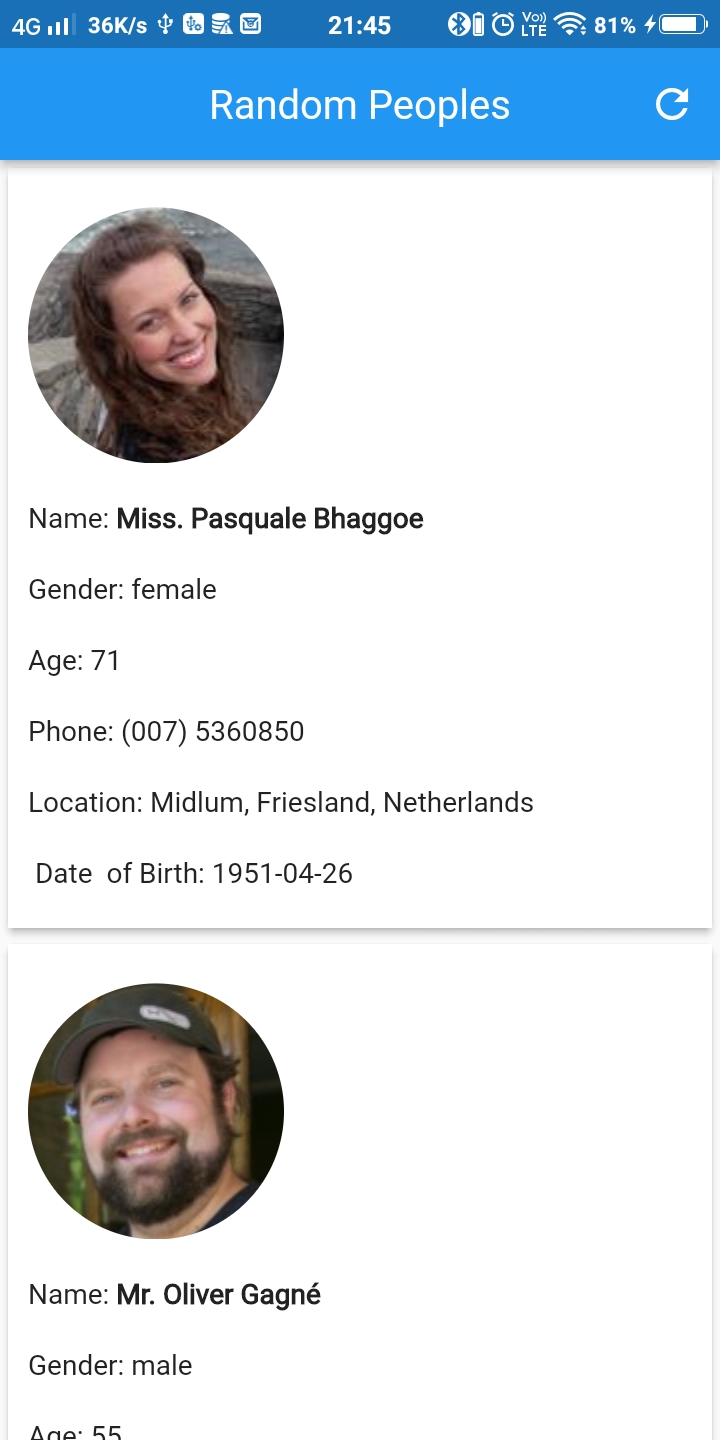Open Miss. Pasquale Bhaggoe's card
The width and height of the screenshot is (720, 1440).
360,550
